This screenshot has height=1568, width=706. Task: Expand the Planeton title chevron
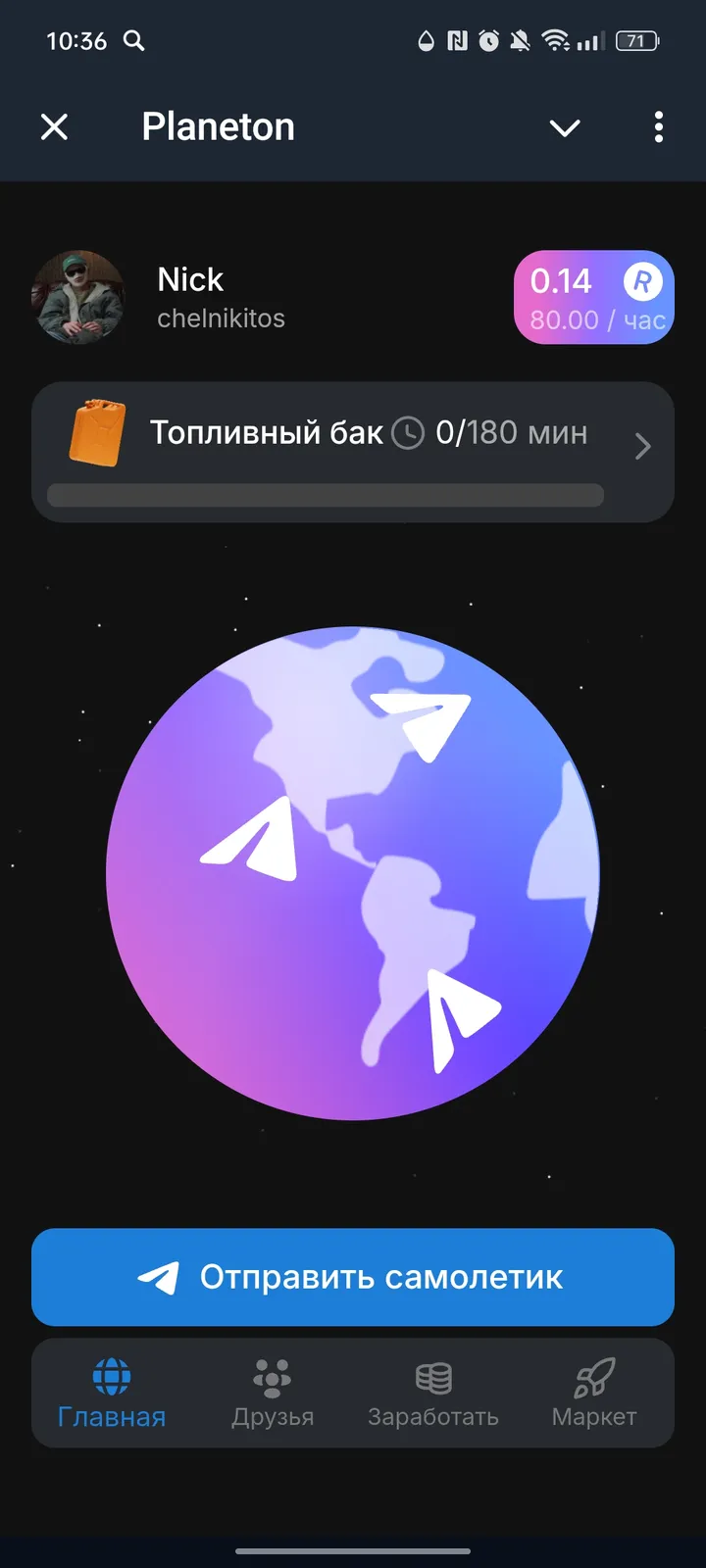pyautogui.click(x=564, y=127)
